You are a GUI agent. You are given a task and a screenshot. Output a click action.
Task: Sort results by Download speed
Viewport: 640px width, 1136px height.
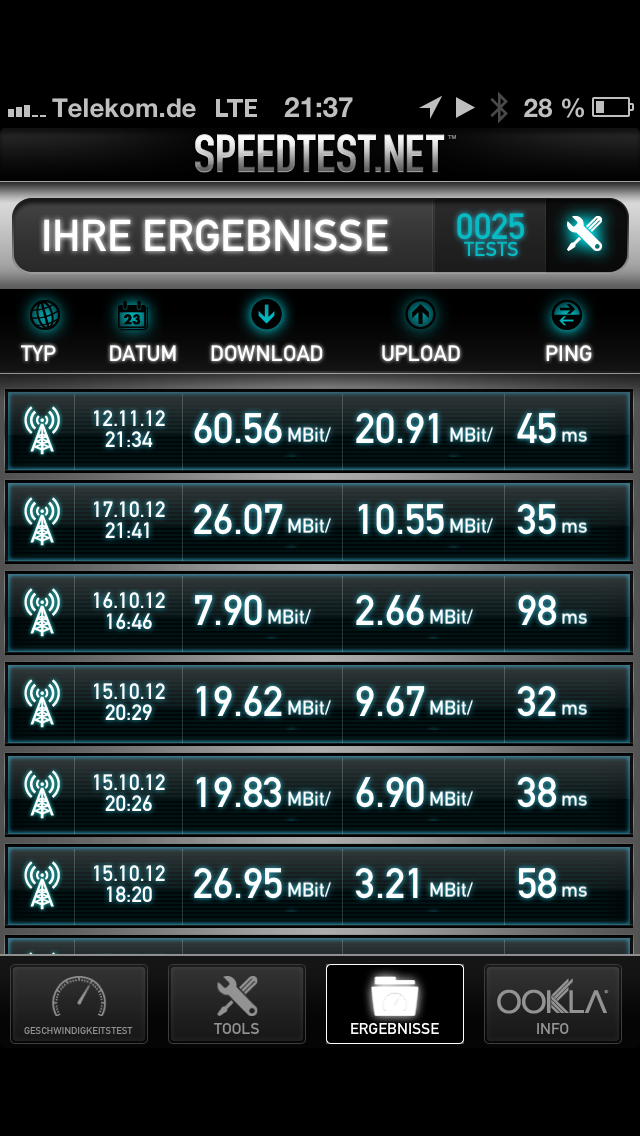pyautogui.click(x=266, y=332)
